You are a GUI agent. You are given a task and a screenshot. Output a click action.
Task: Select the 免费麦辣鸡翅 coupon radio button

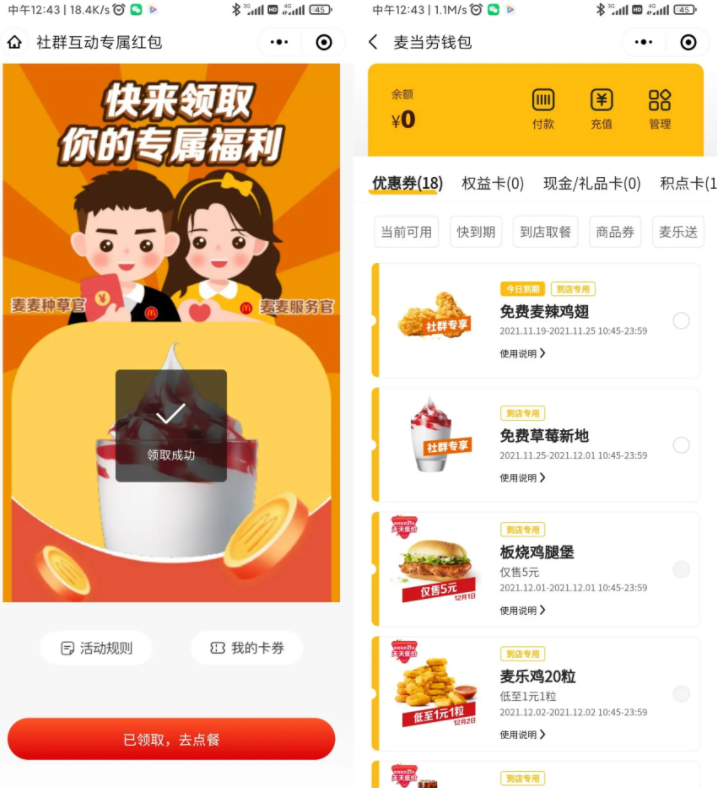681,321
